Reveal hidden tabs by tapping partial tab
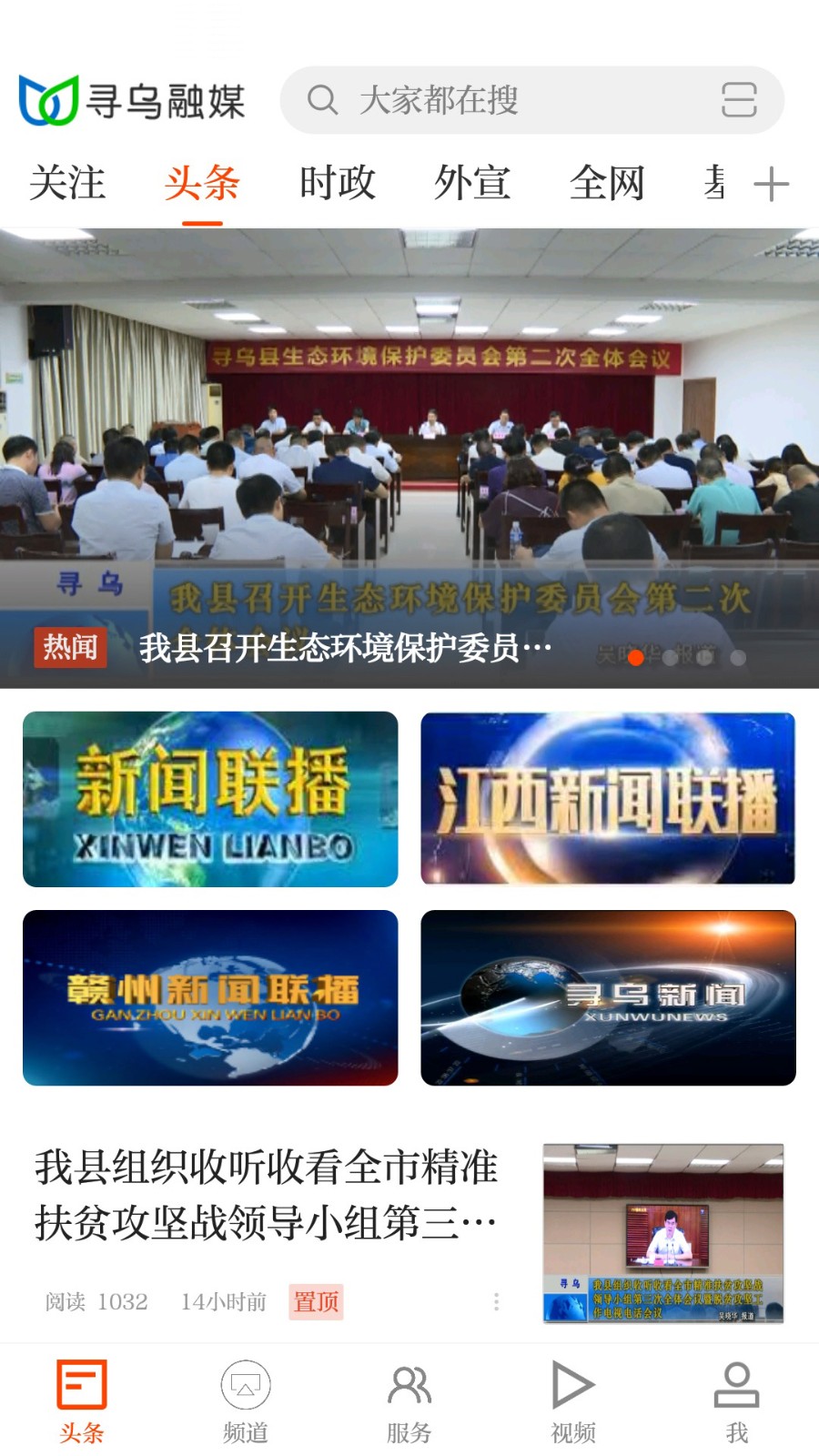Screen dimensions: 819x1456 pos(717,182)
